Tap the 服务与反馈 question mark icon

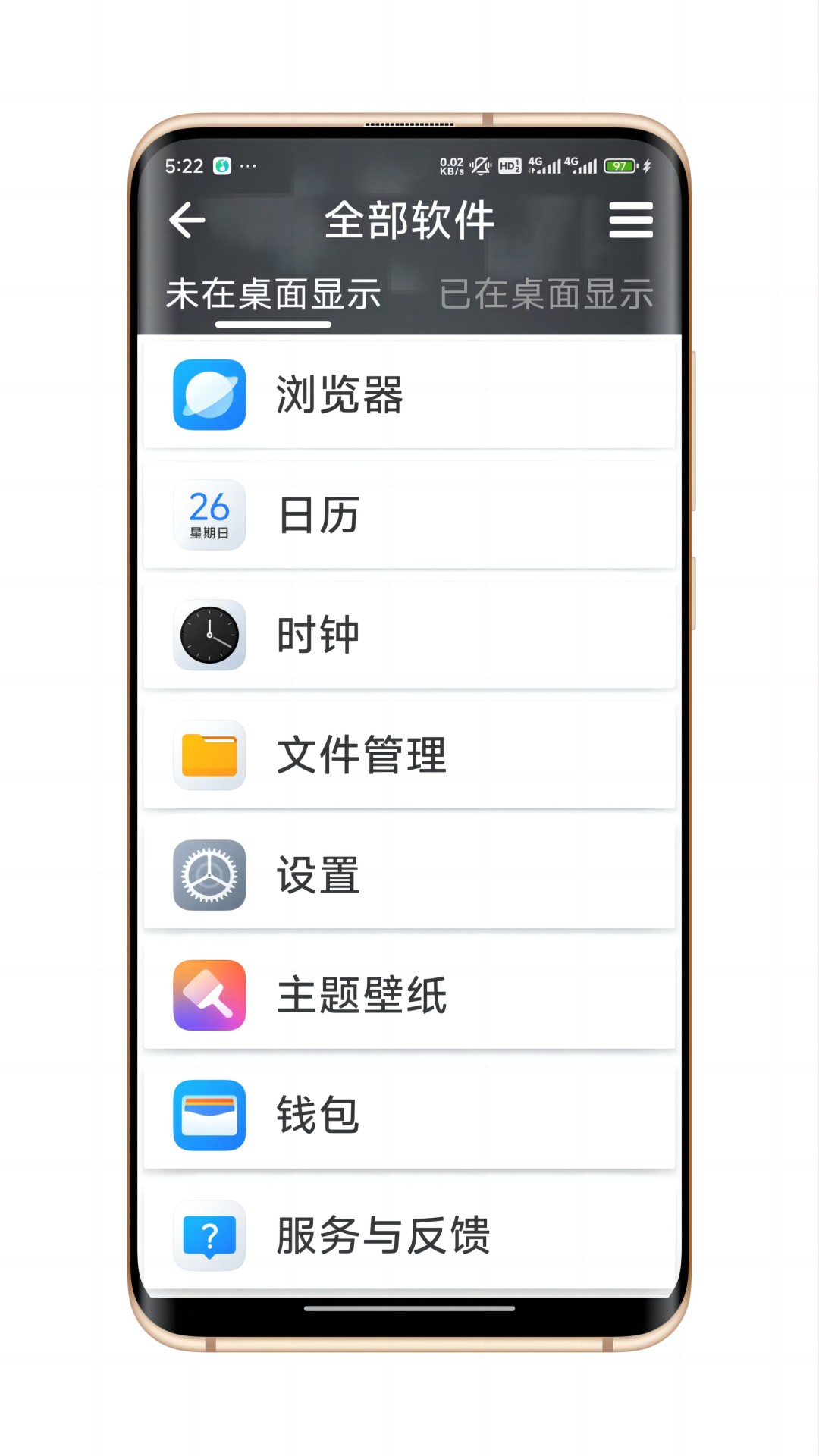pyautogui.click(x=209, y=1235)
